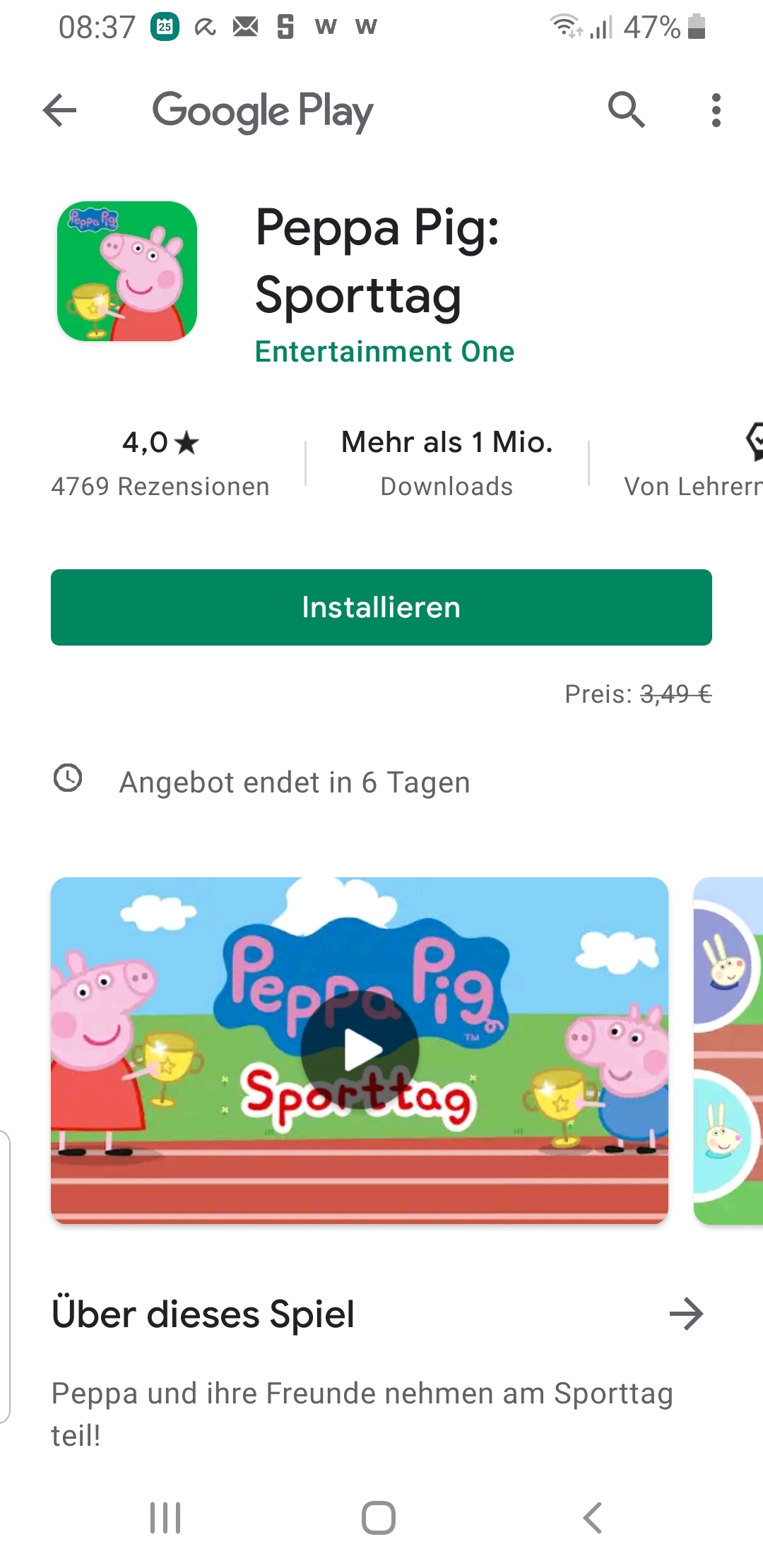The height and width of the screenshot is (1568, 763).
Task: Open developer page Entertainment One
Action: pyautogui.click(x=384, y=352)
